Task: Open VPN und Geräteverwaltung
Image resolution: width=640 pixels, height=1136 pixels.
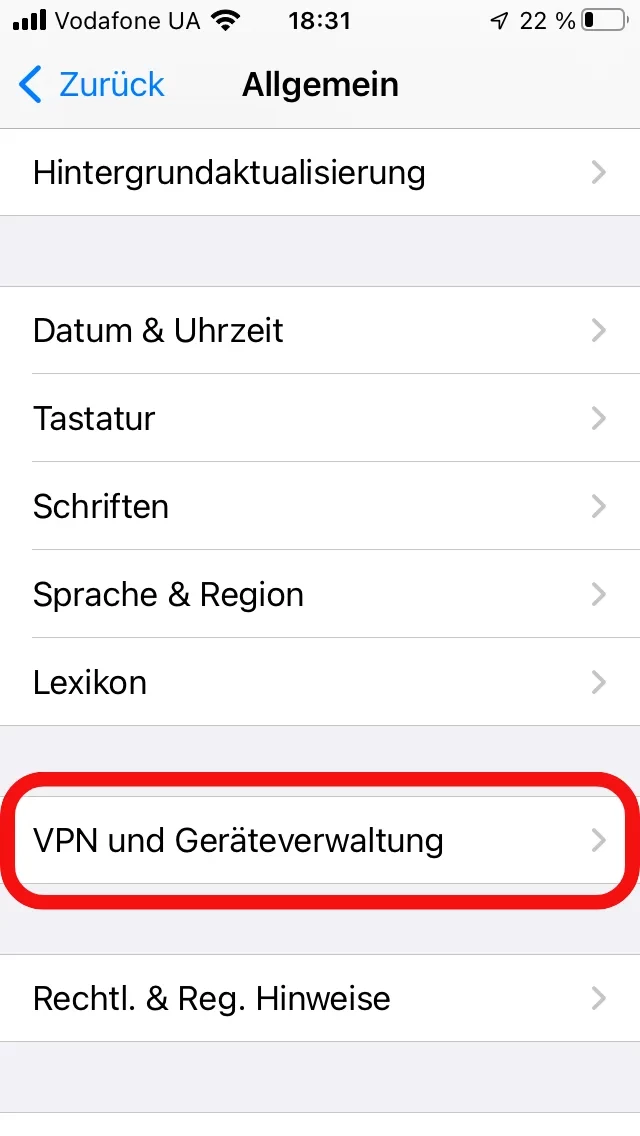Action: [320, 840]
